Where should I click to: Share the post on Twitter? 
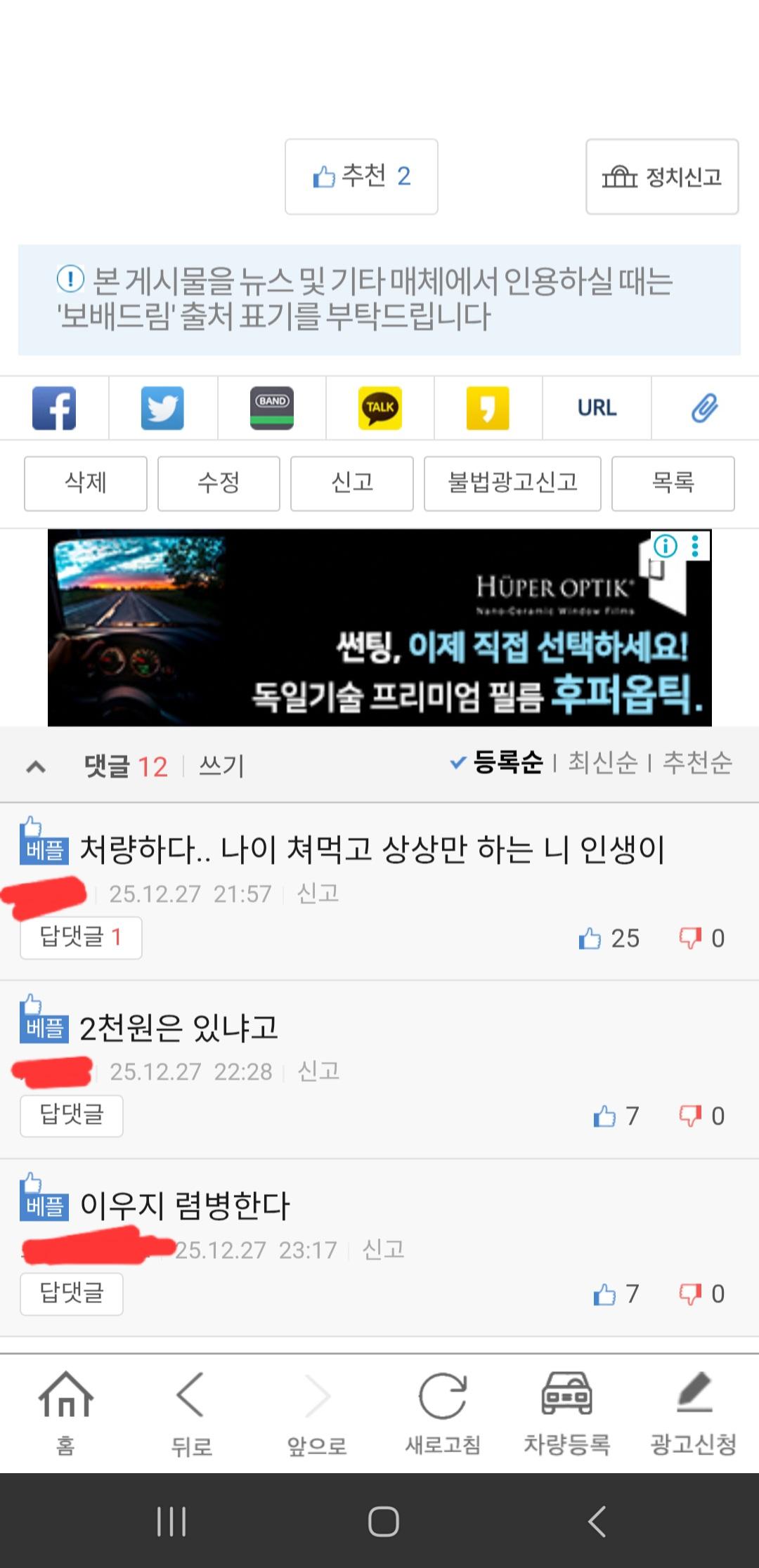[x=162, y=407]
